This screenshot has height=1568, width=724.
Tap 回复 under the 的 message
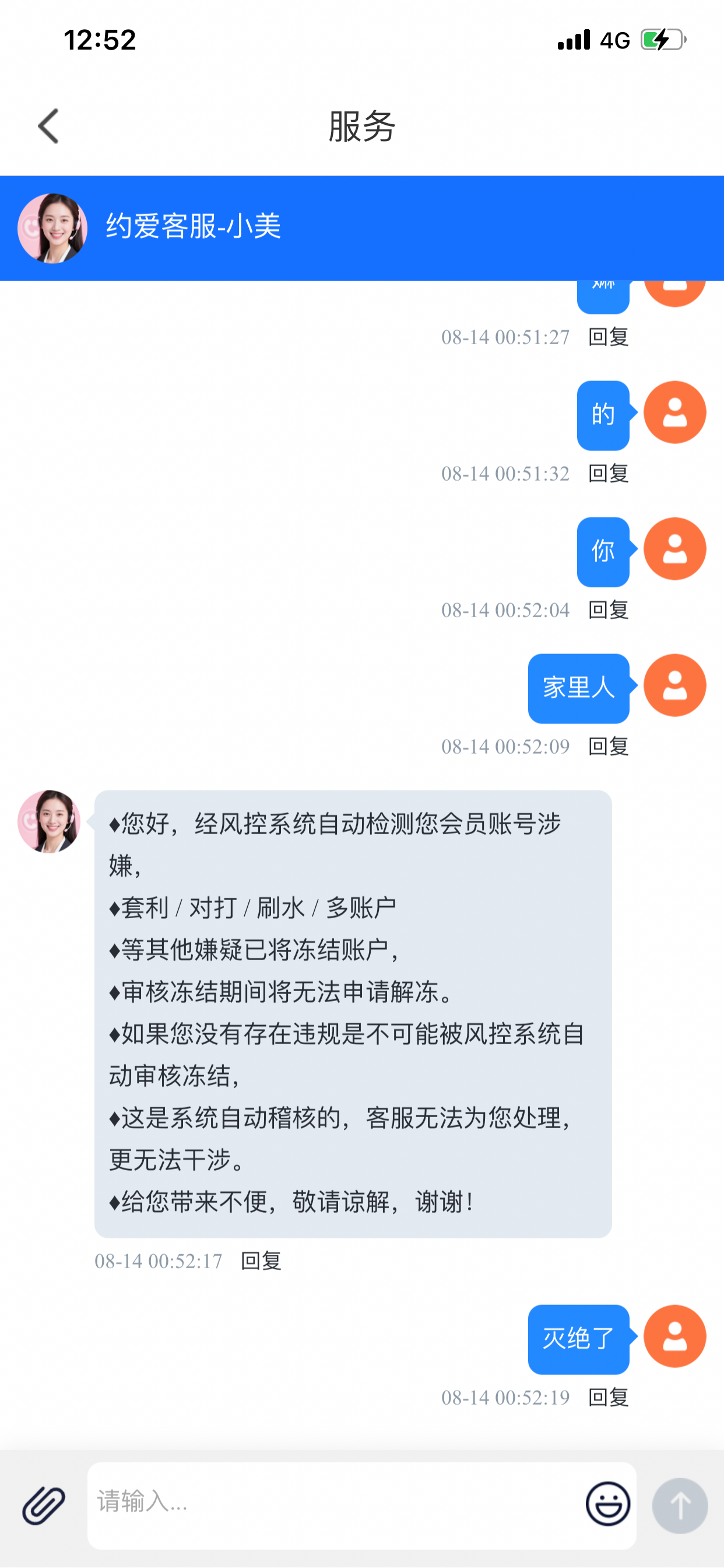[609, 474]
